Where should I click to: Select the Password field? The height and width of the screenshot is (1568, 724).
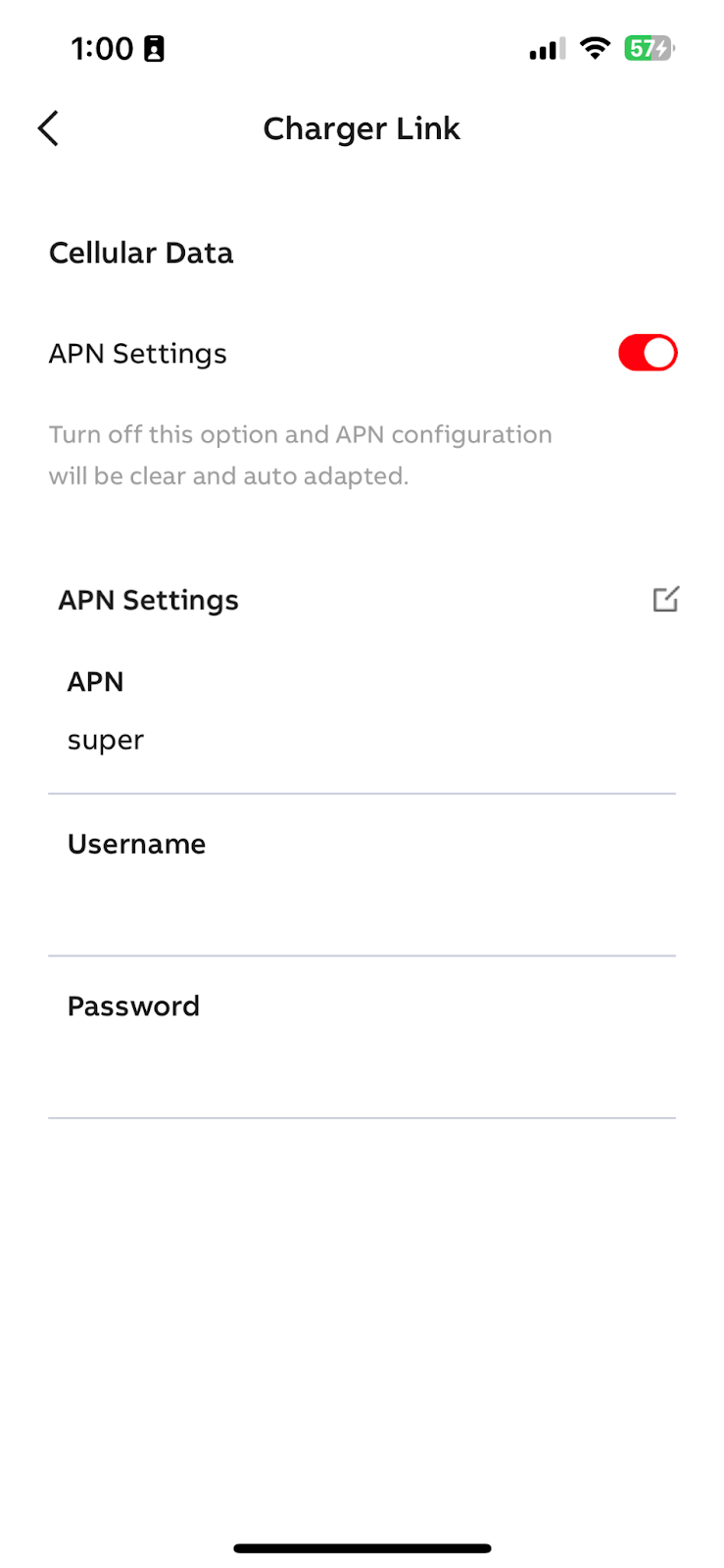click(x=361, y=1064)
